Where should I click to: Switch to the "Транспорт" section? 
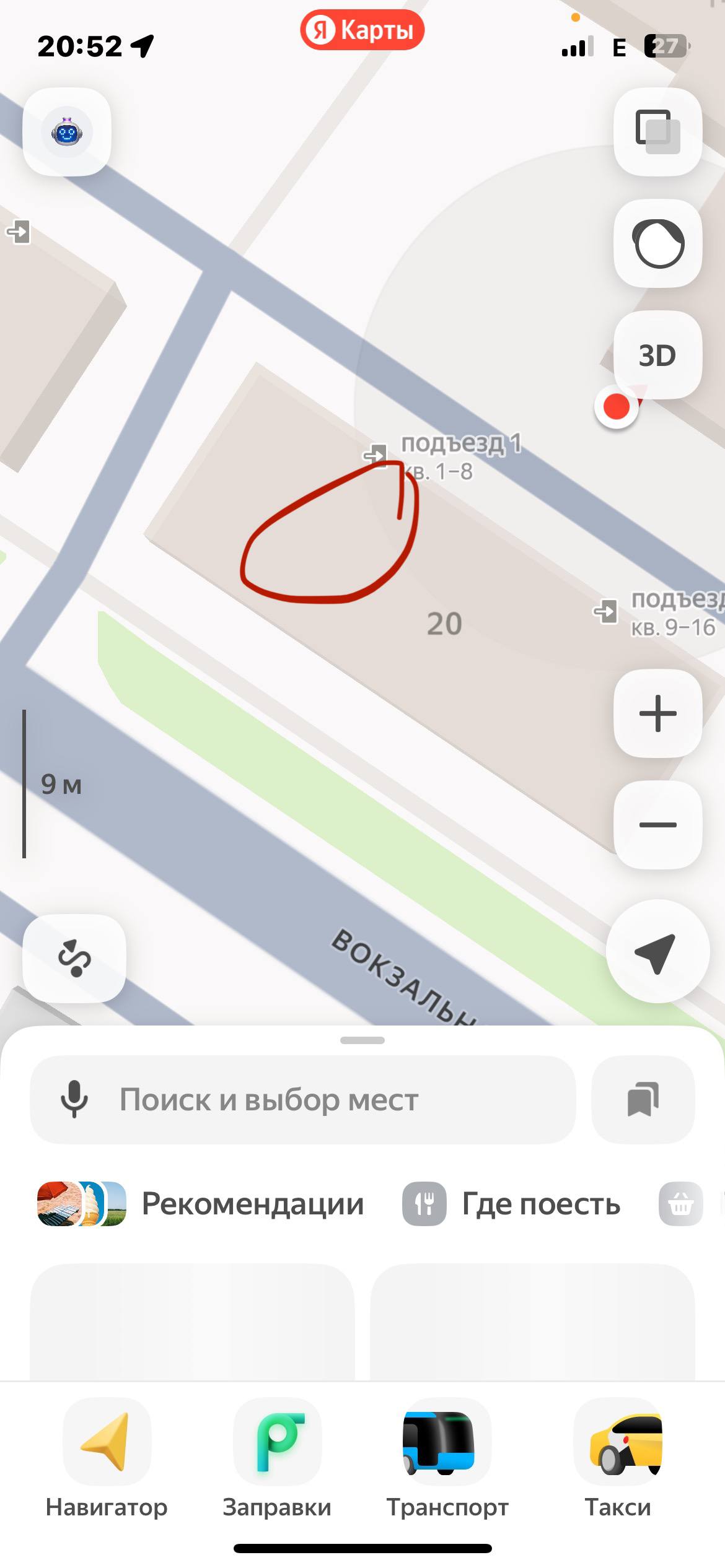447,1460
